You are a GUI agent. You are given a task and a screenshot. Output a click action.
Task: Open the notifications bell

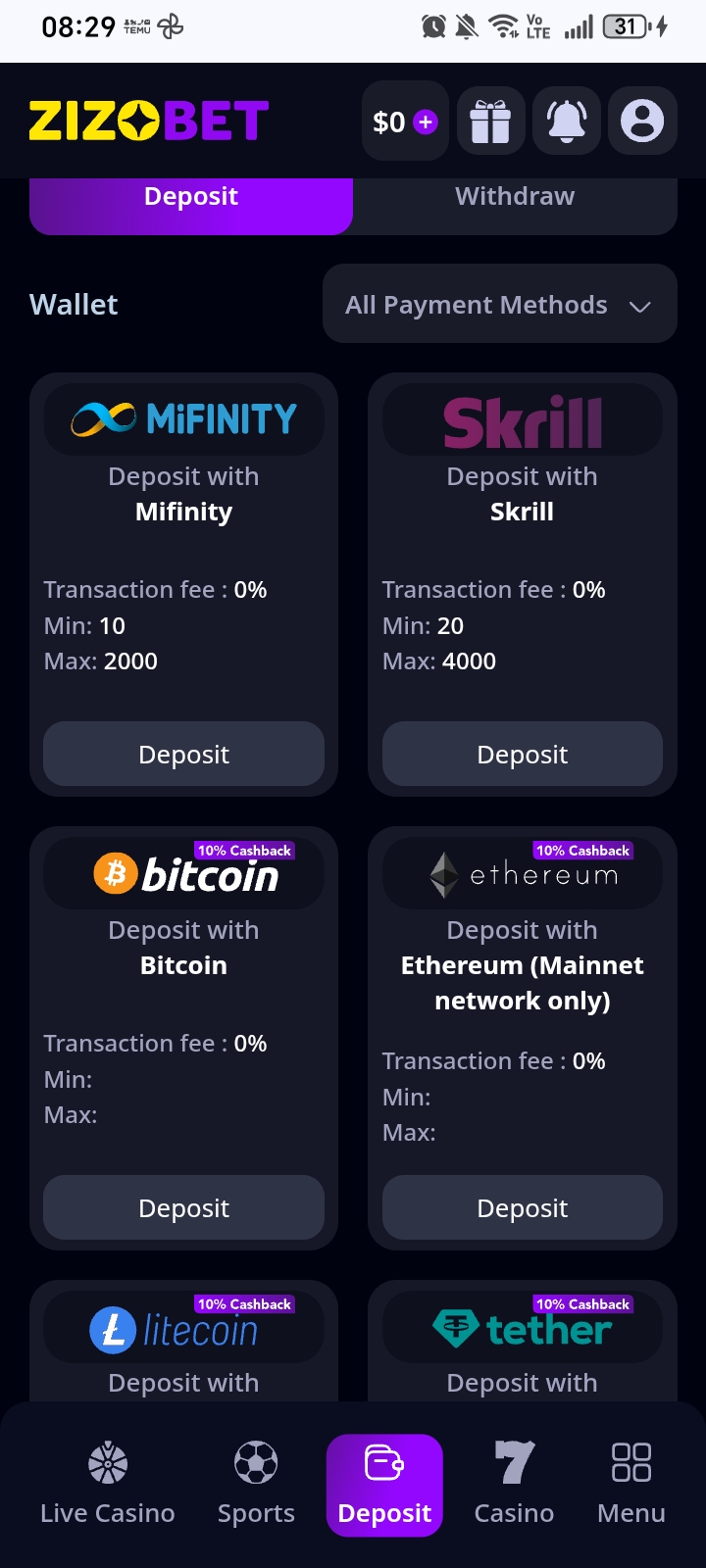pyautogui.click(x=567, y=122)
